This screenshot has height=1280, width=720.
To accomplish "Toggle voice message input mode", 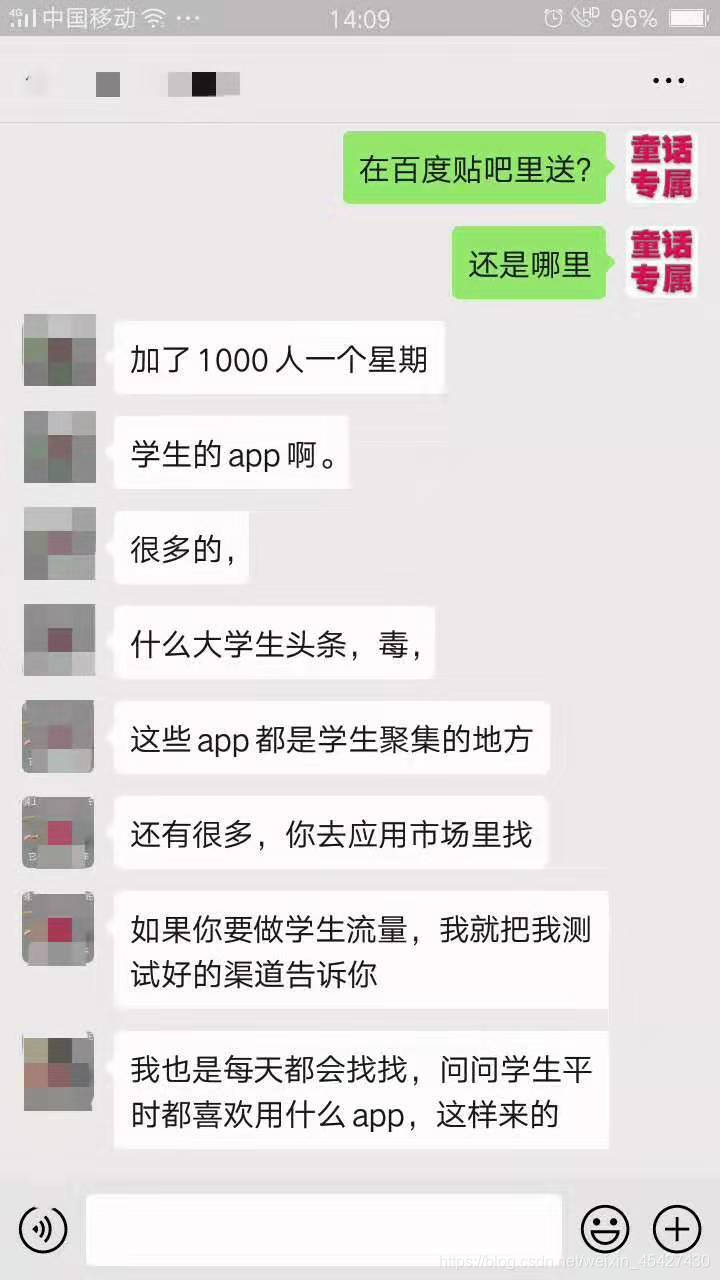I will tap(42, 1229).
